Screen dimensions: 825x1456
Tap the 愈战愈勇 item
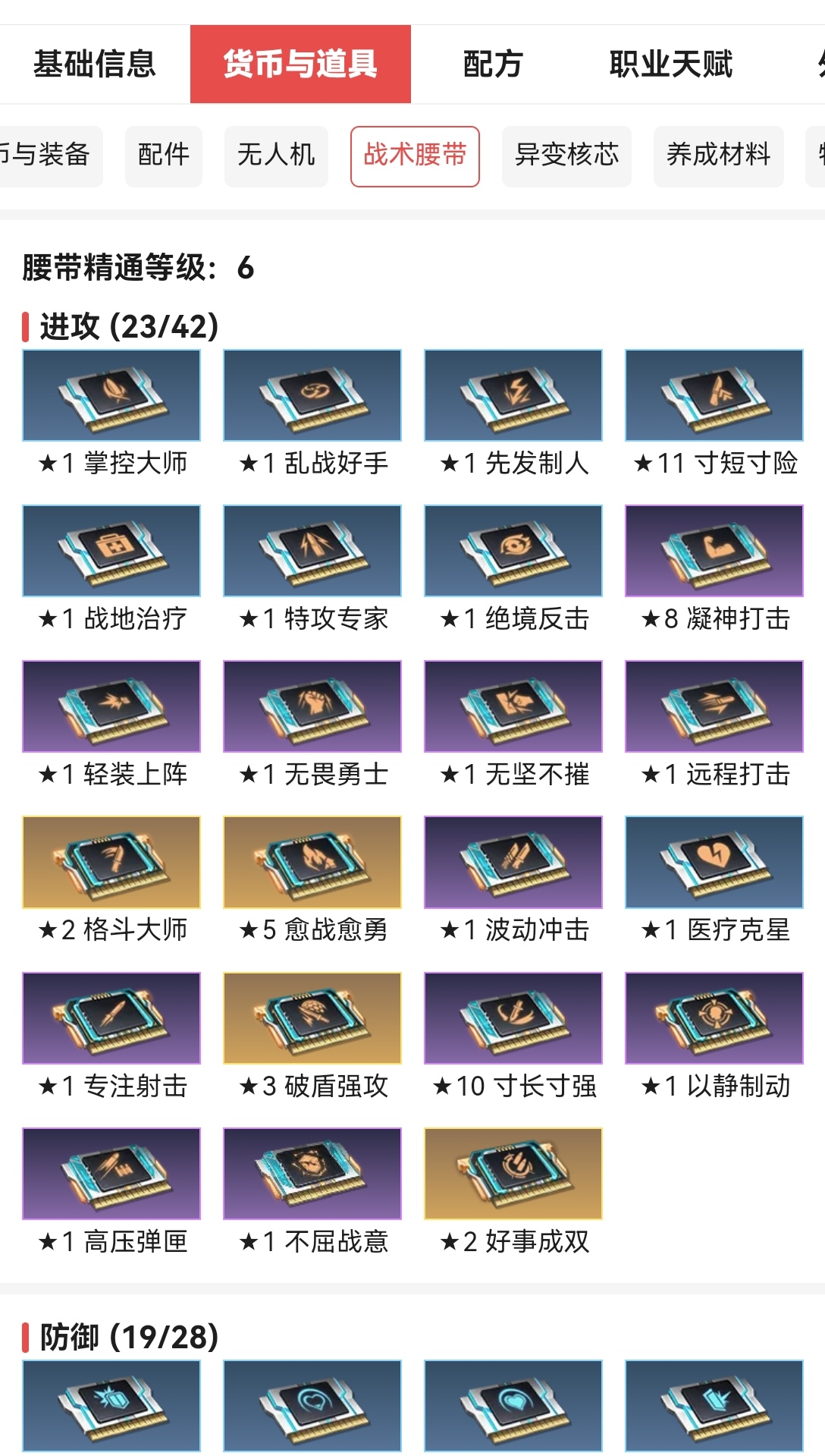click(x=312, y=880)
